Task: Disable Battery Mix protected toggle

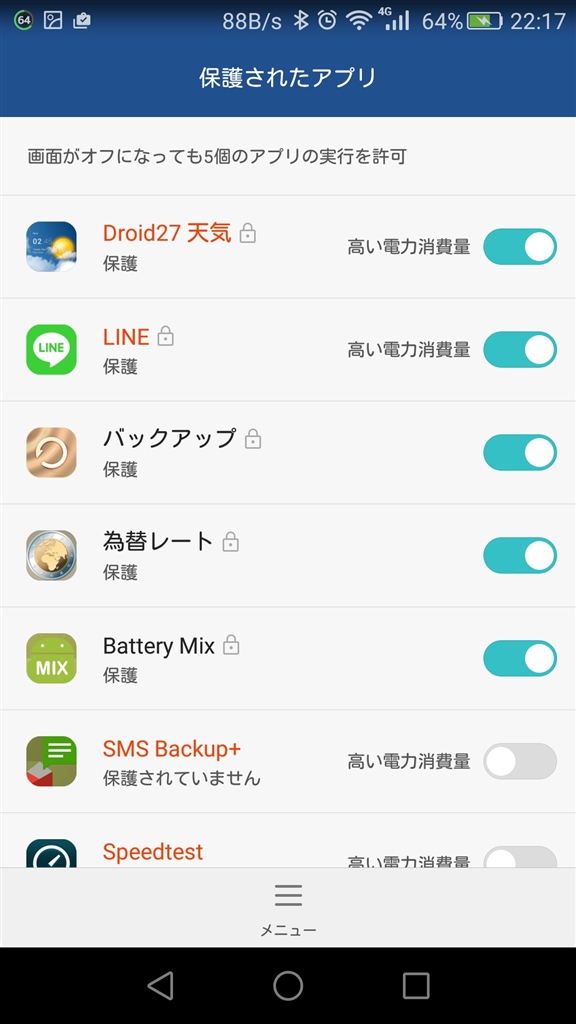Action: (x=520, y=658)
